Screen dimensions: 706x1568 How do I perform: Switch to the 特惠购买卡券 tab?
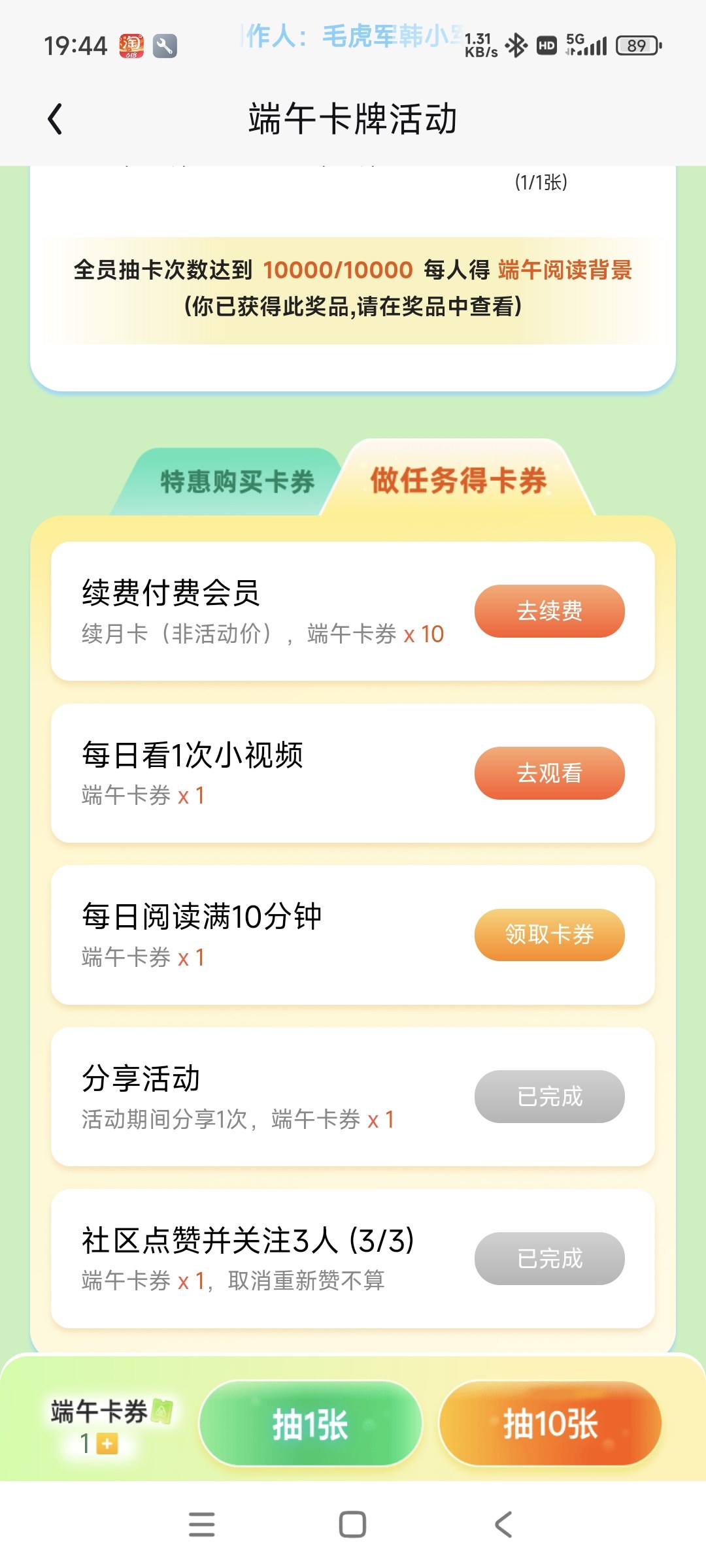pos(237,482)
